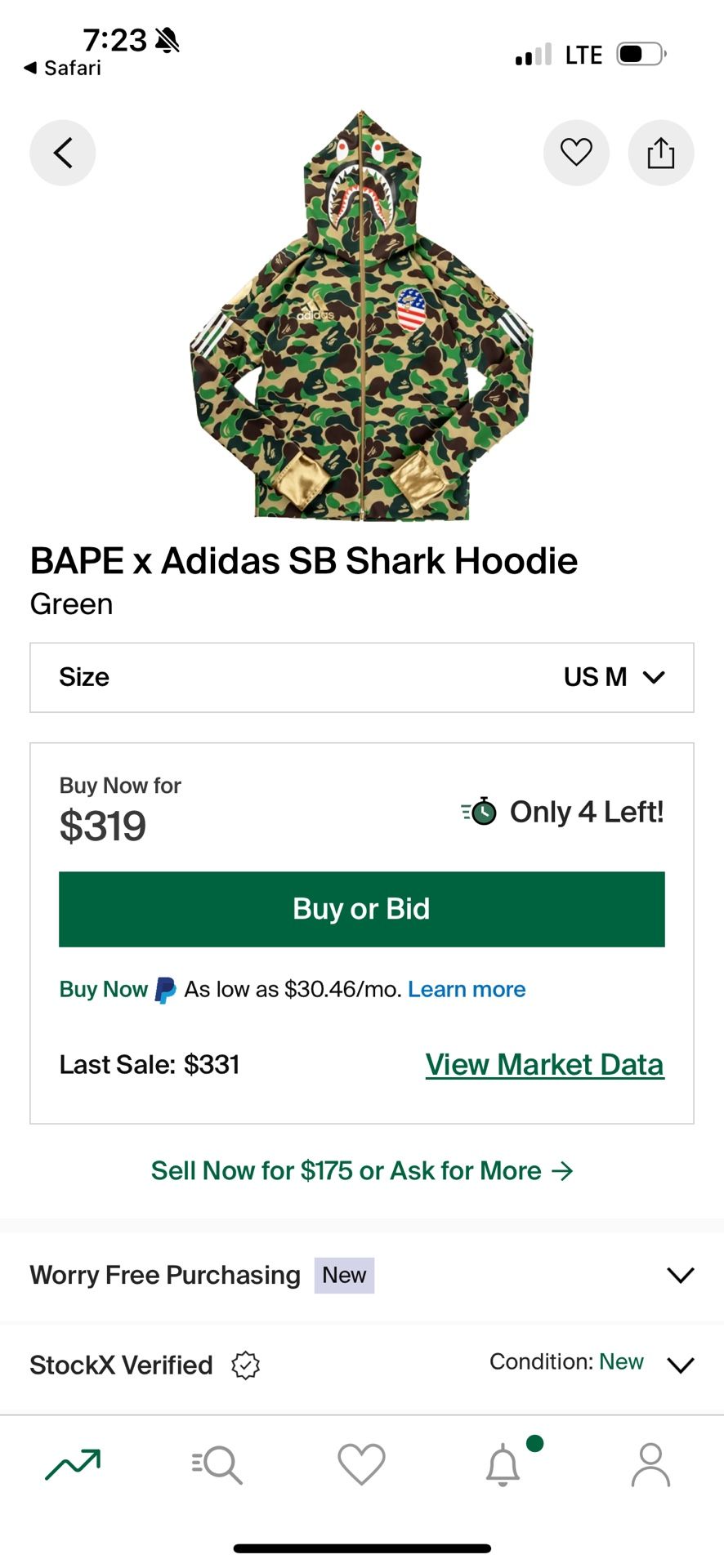The image size is (724, 1568).
Task: Select the Browse search icon
Action: click(217, 1464)
